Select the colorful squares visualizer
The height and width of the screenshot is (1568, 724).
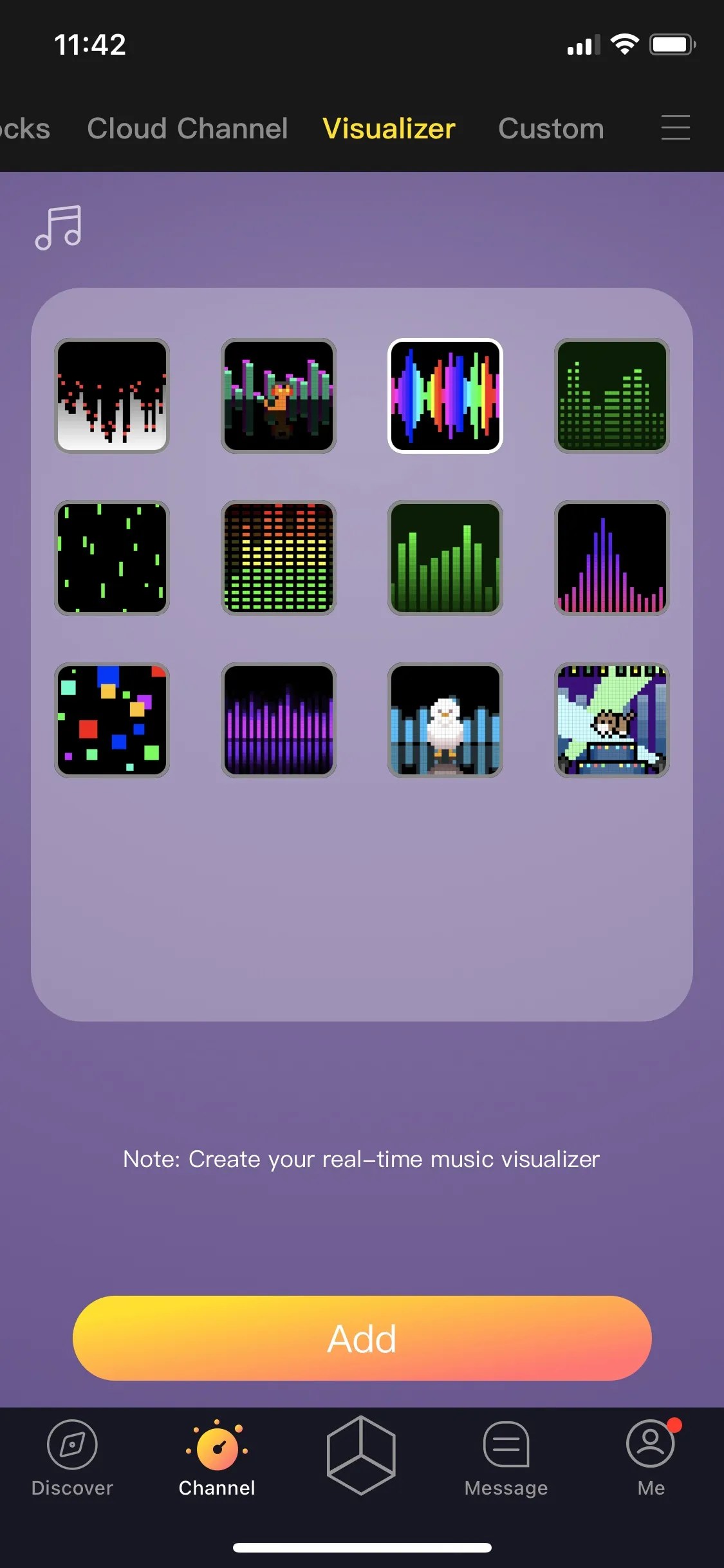[112, 720]
